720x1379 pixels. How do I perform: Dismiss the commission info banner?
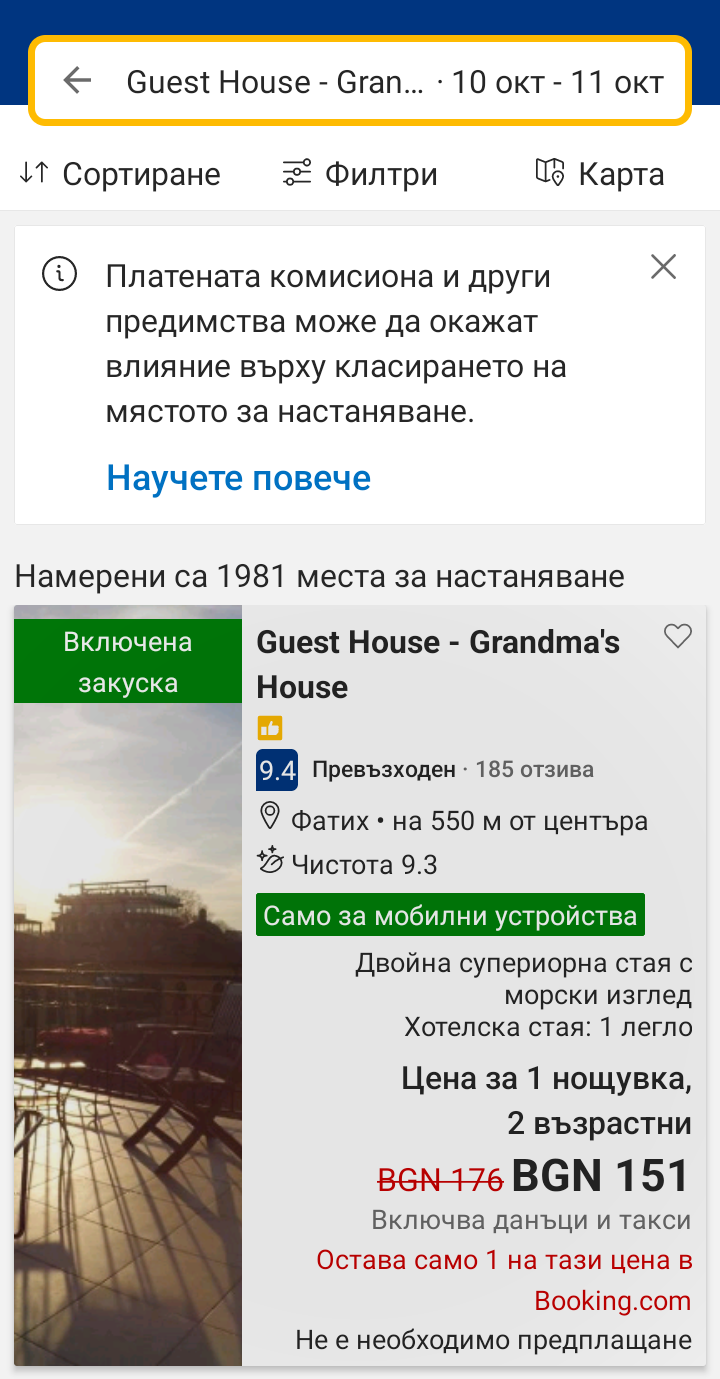663,267
